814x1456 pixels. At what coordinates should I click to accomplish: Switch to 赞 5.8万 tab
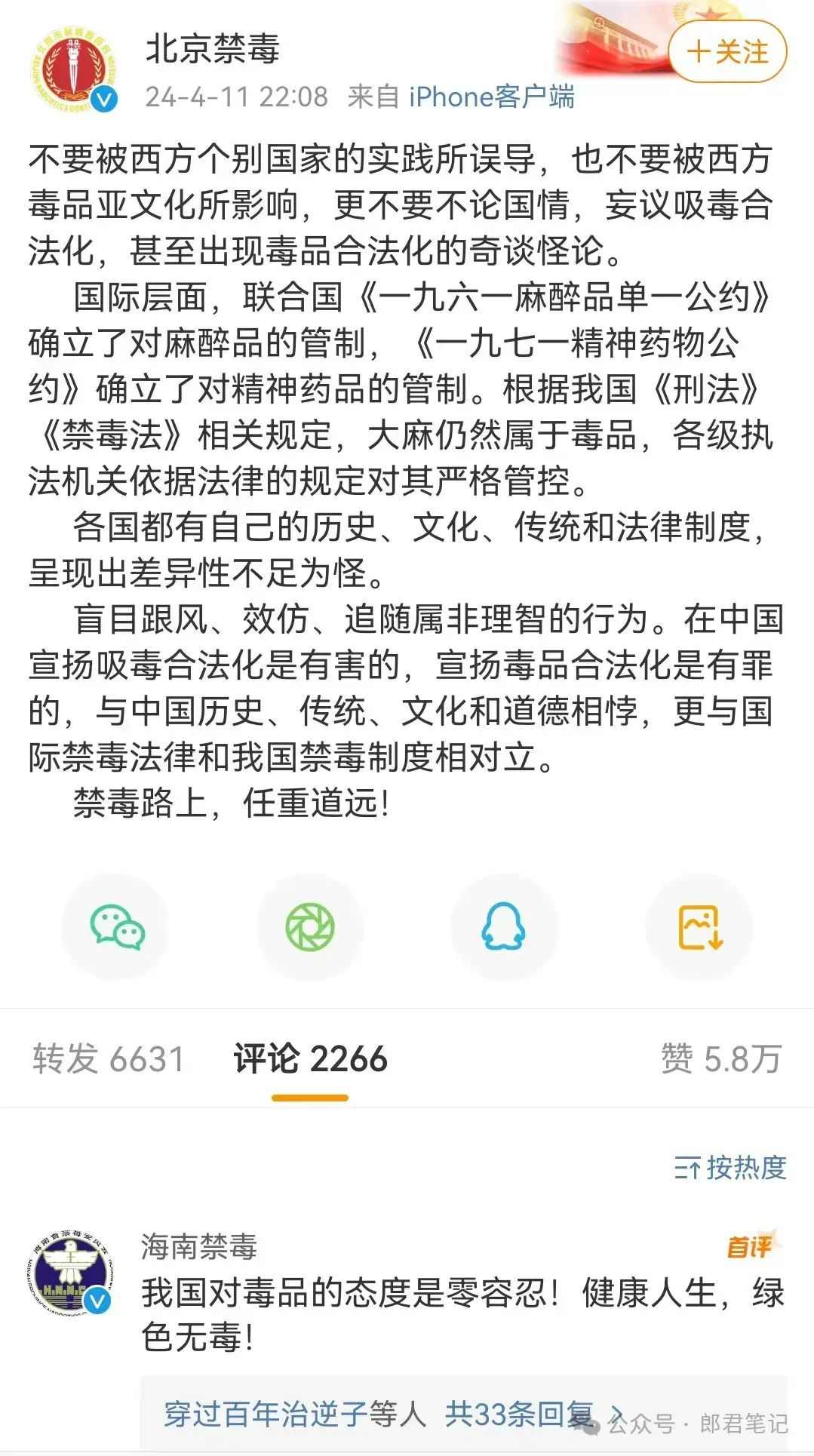click(720, 1058)
